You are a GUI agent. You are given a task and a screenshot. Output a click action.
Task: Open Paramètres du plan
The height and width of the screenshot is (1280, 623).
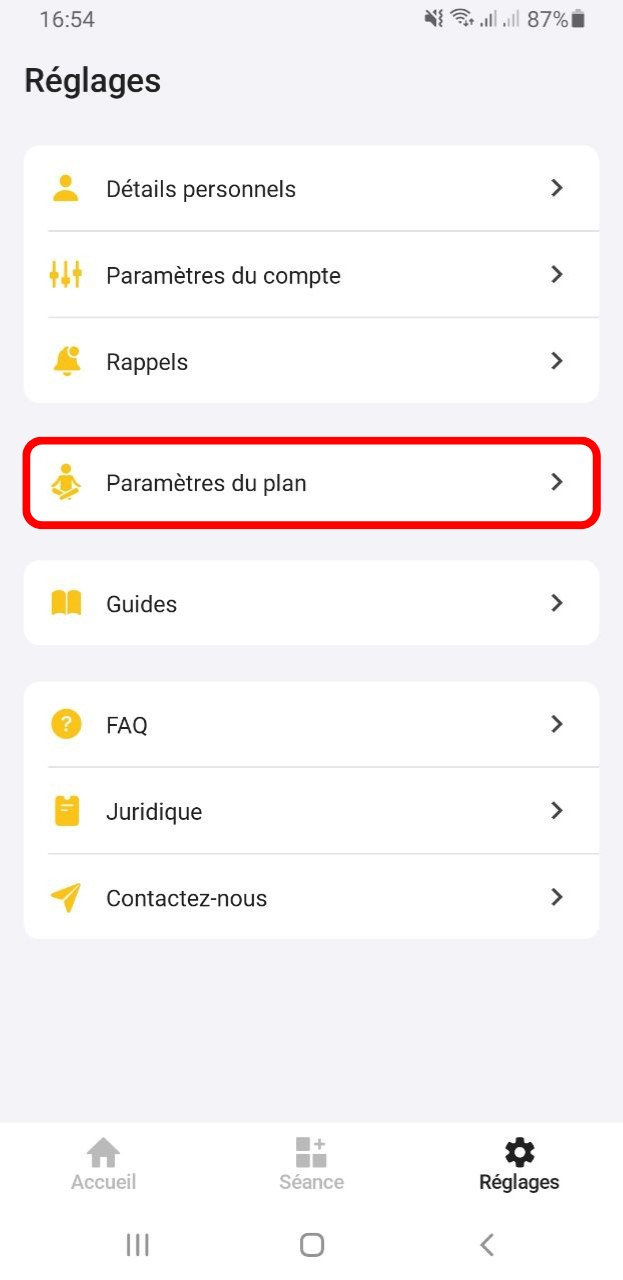pos(311,483)
